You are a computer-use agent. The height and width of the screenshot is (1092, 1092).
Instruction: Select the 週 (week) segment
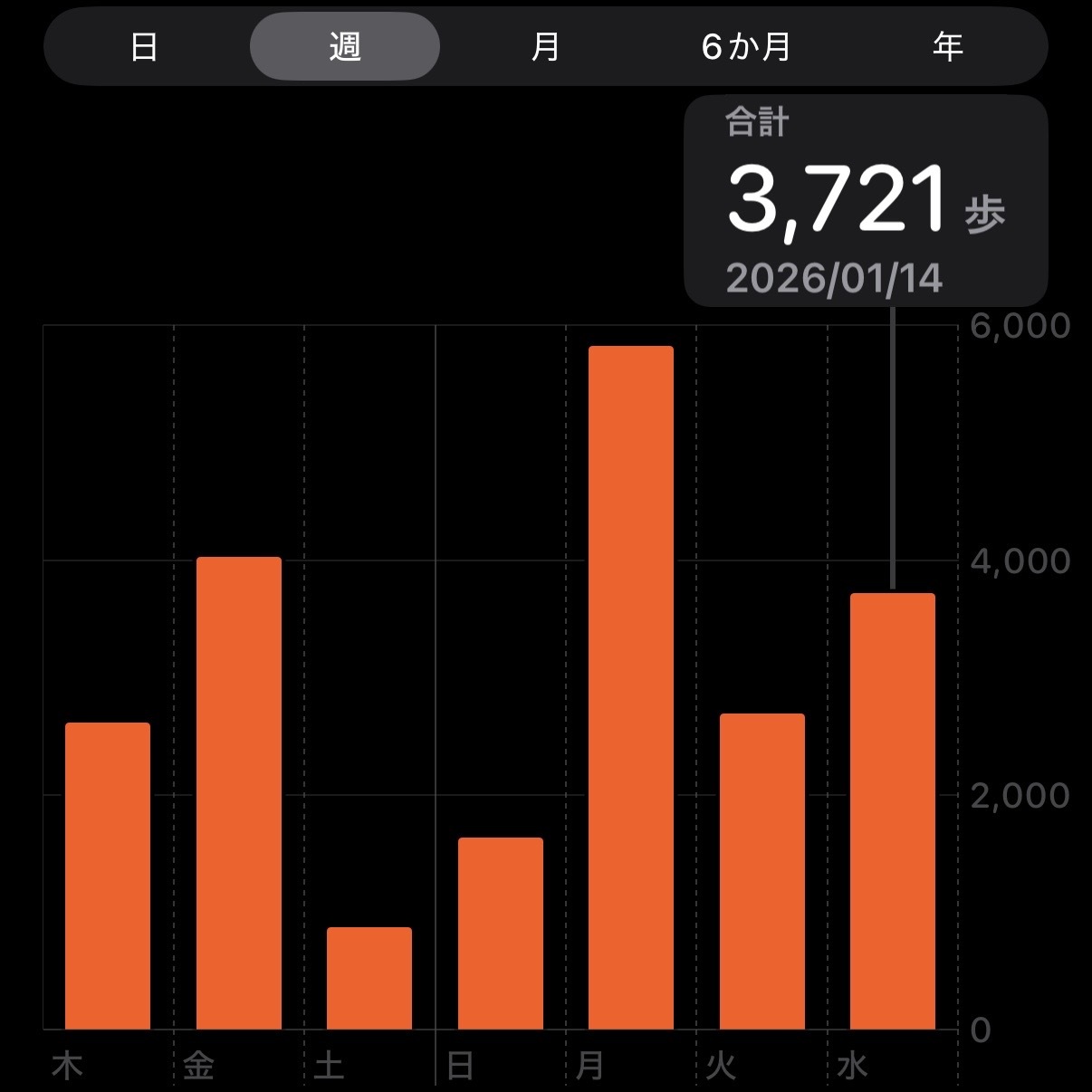(x=345, y=46)
